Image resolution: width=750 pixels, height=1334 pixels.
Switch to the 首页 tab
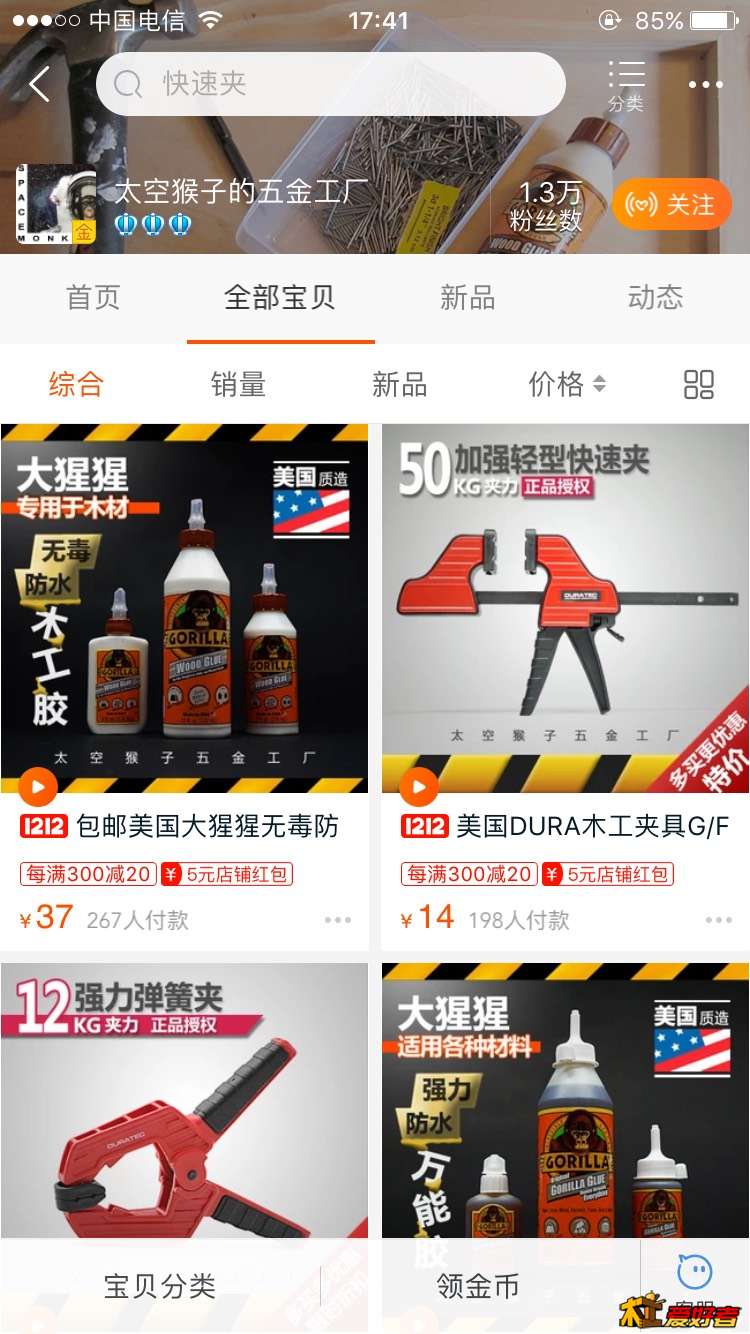93,297
